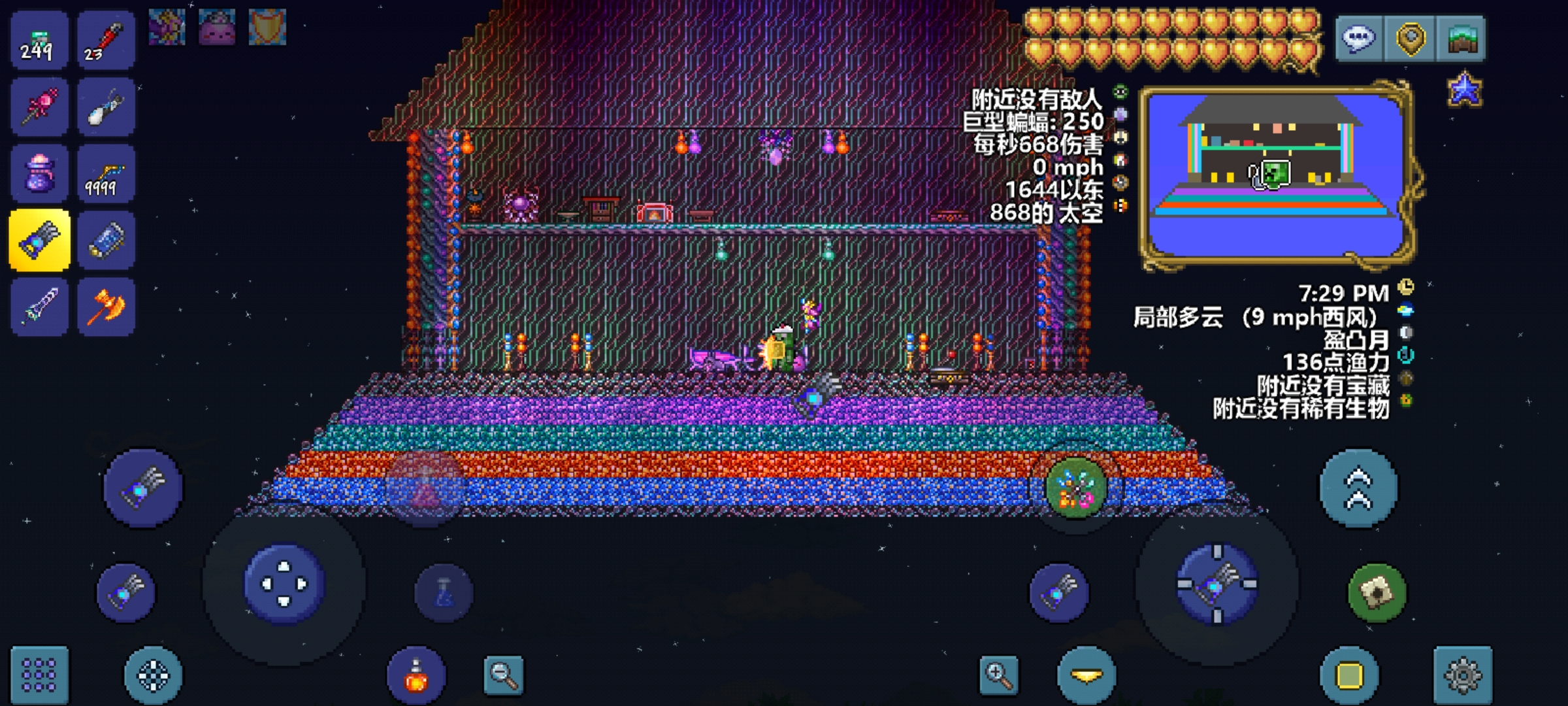Open the housing menu icon

coord(1462,39)
